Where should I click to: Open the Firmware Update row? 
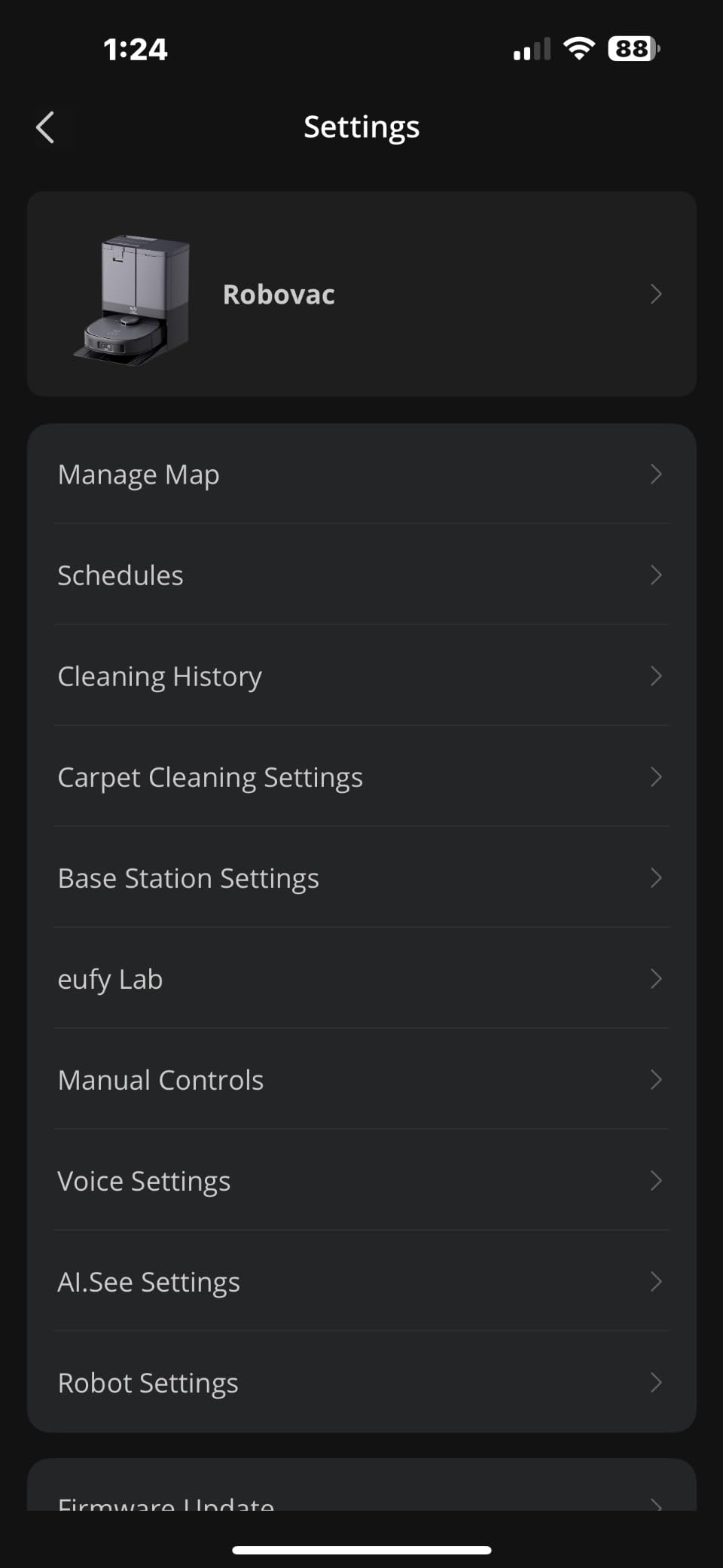coord(361,1500)
